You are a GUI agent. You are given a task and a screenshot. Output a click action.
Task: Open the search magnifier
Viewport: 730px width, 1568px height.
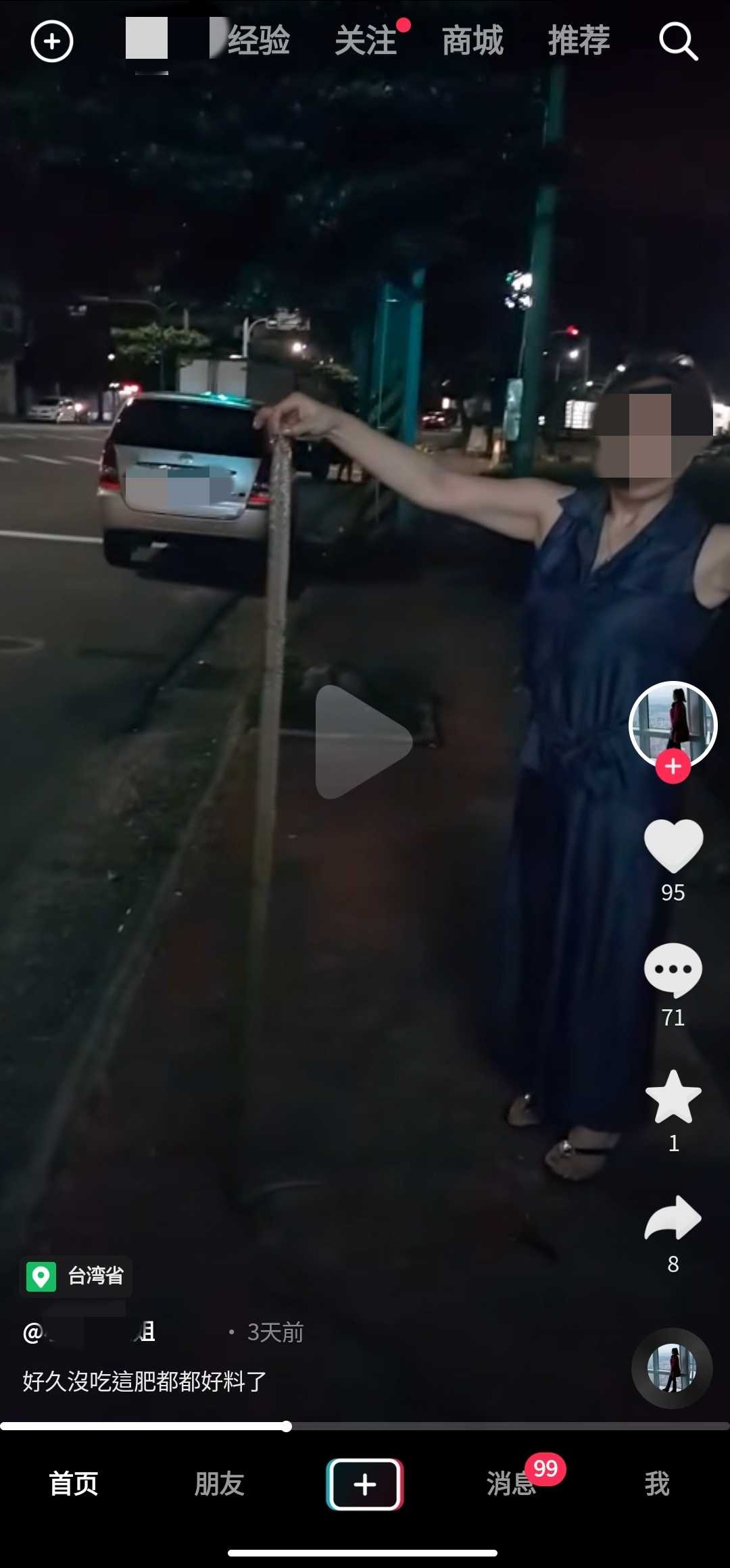(x=678, y=42)
